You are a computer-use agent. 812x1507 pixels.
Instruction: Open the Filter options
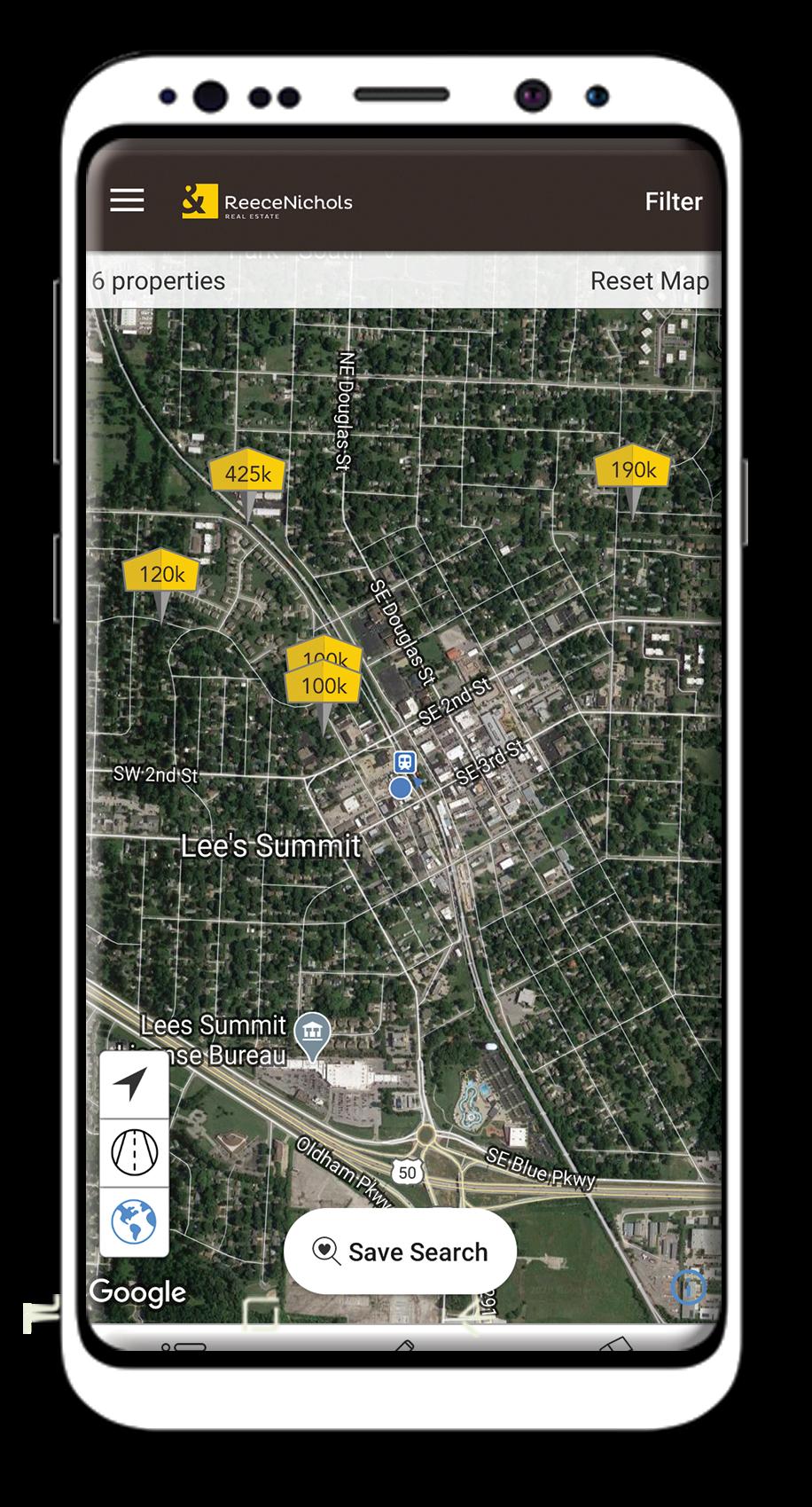click(673, 201)
